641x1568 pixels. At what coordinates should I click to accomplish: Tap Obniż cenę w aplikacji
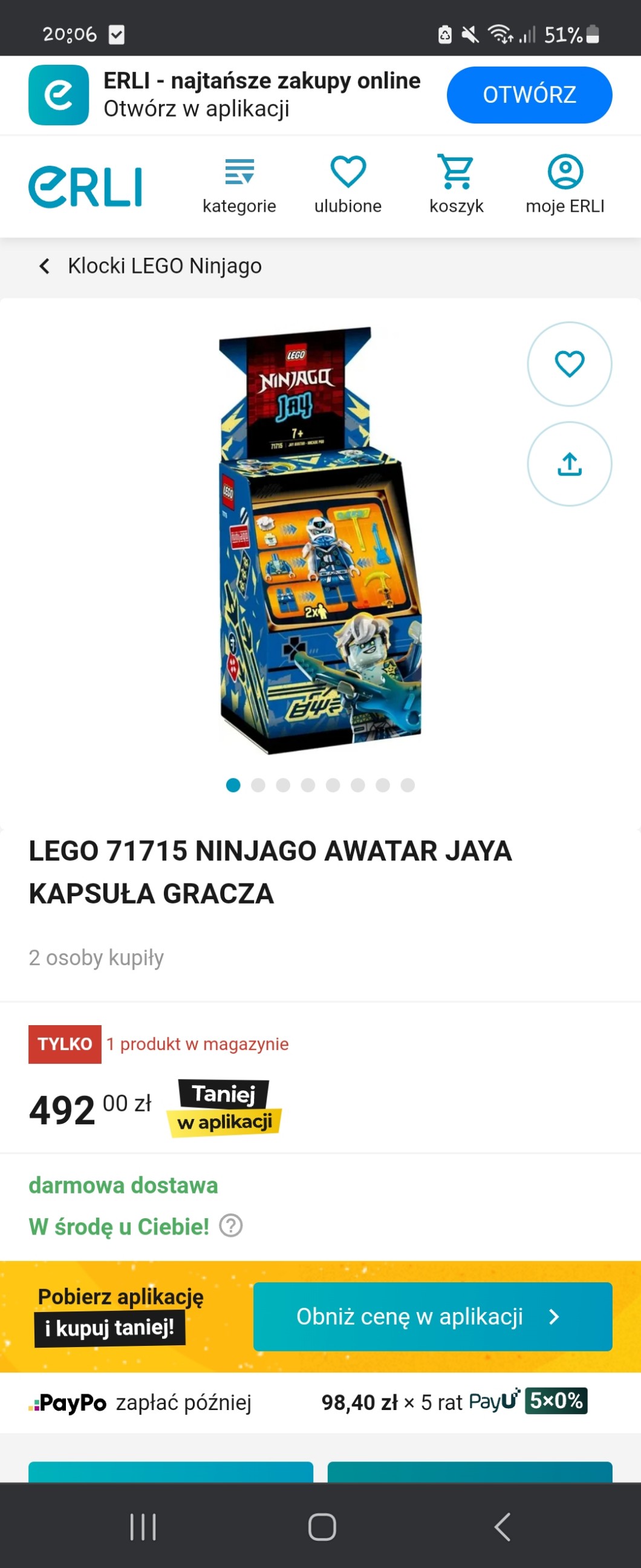click(x=432, y=1317)
